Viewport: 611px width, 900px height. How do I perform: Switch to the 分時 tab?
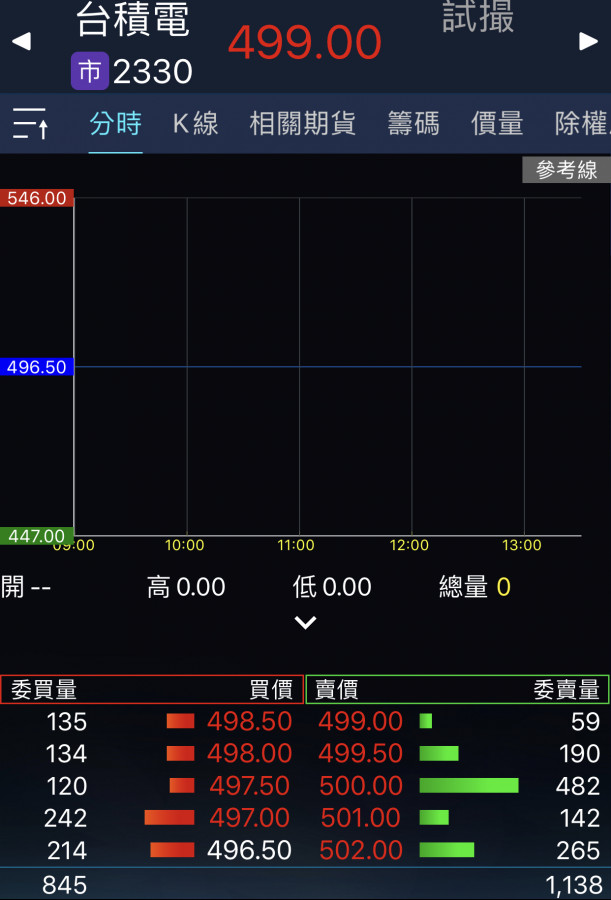(x=115, y=124)
